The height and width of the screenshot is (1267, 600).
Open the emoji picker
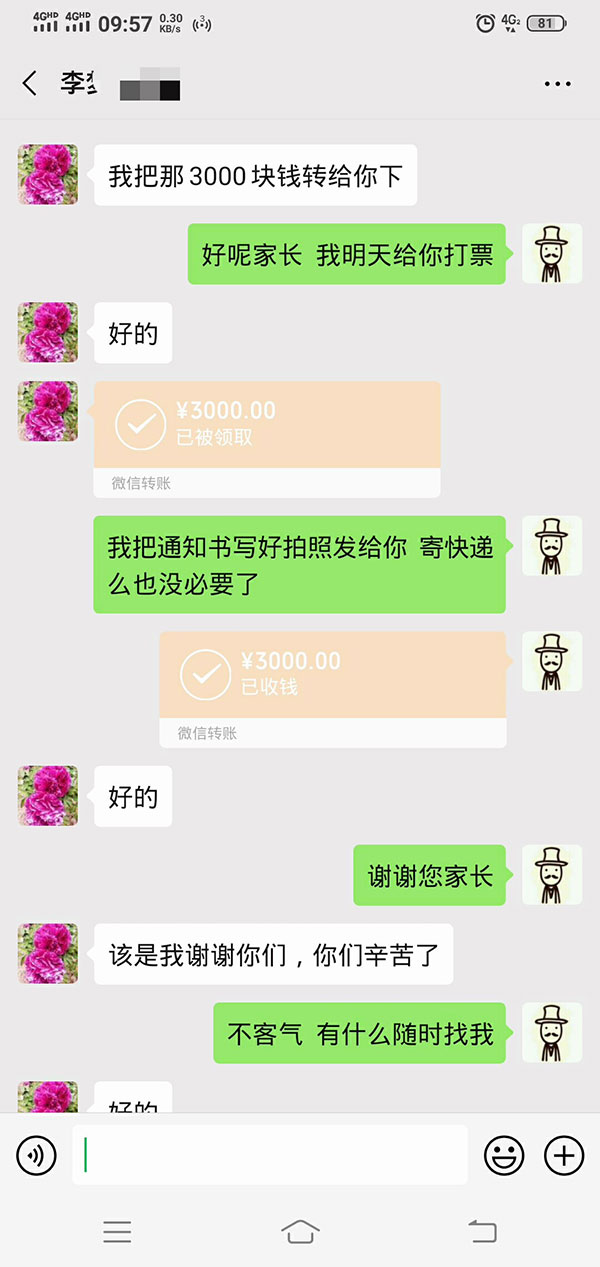coord(504,1156)
